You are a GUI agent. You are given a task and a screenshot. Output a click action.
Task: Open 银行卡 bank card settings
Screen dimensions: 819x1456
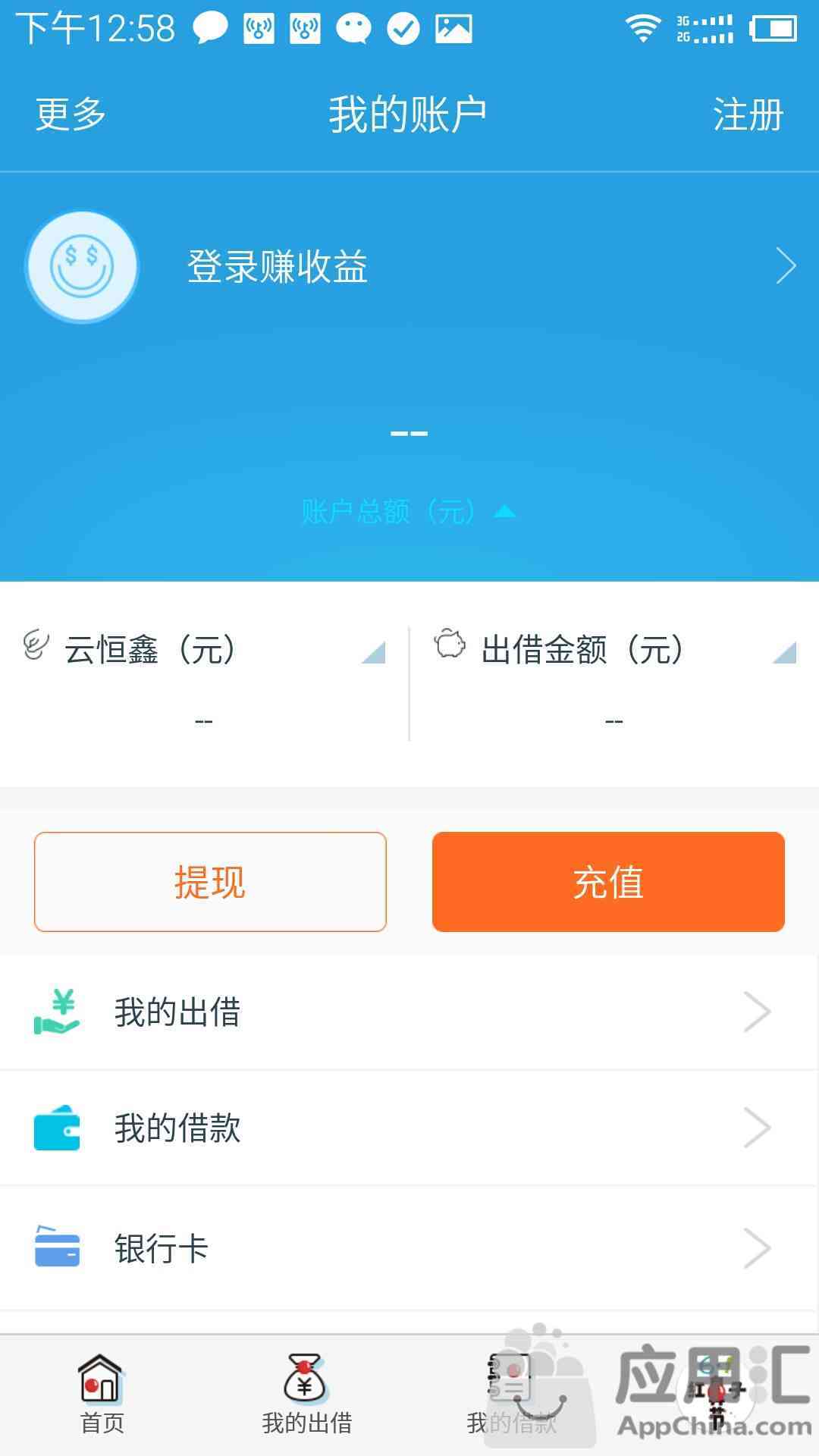click(409, 1248)
